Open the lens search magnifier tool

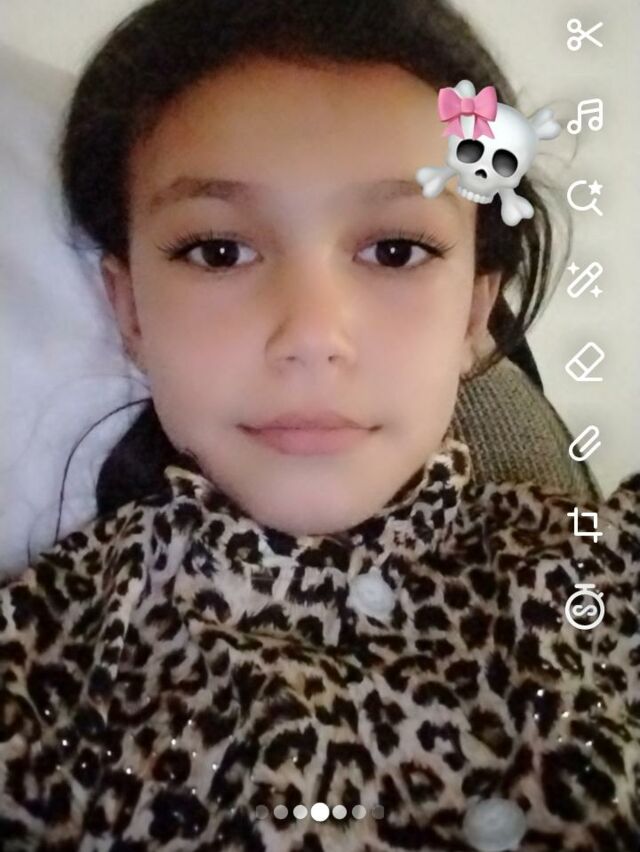tap(584, 198)
